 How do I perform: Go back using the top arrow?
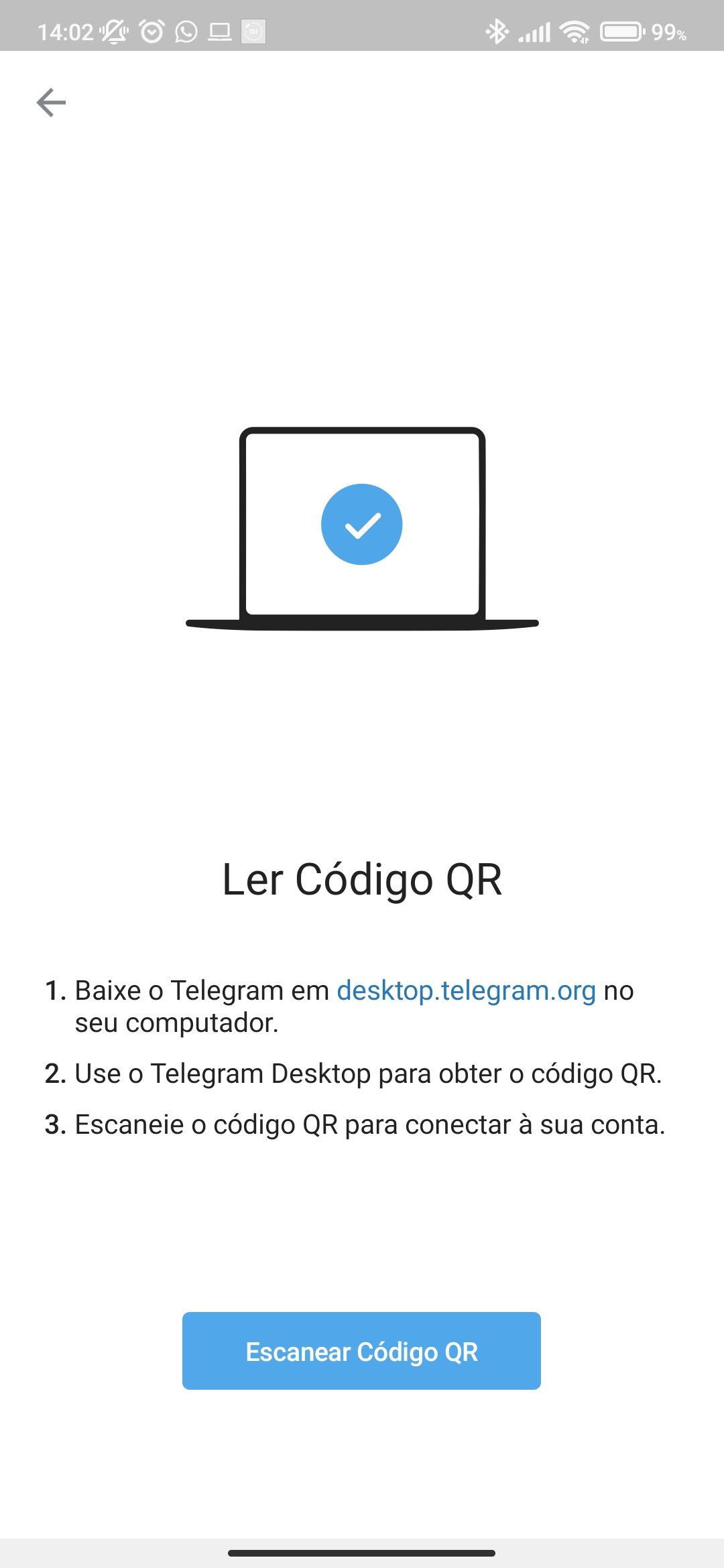pyautogui.click(x=51, y=103)
